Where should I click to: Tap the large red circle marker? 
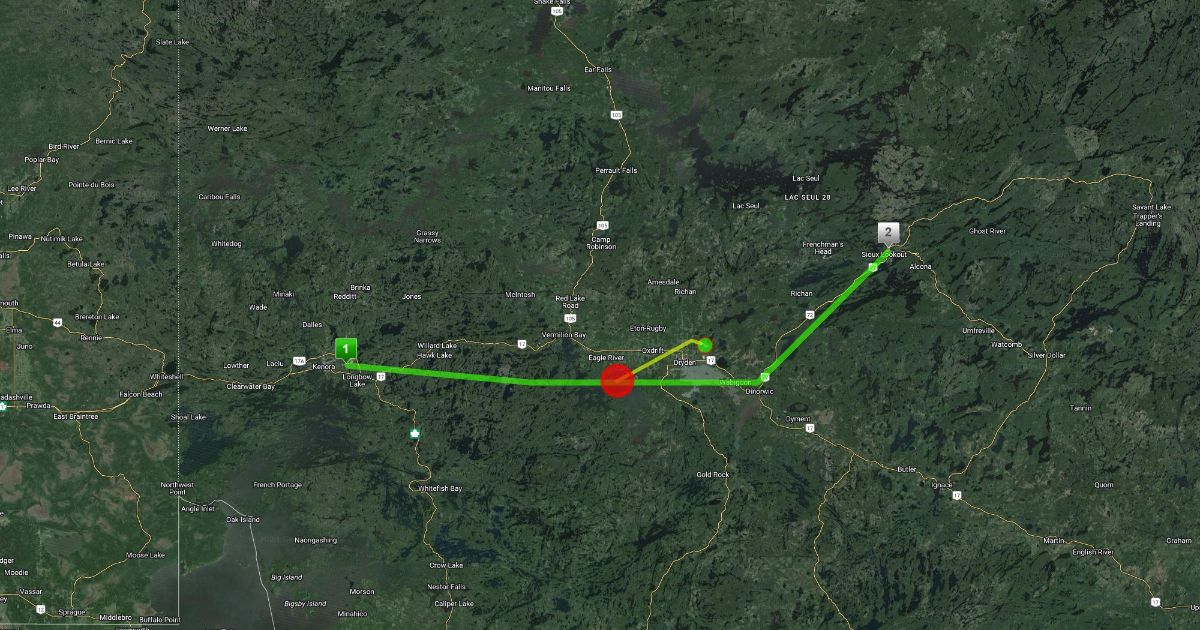(617, 380)
